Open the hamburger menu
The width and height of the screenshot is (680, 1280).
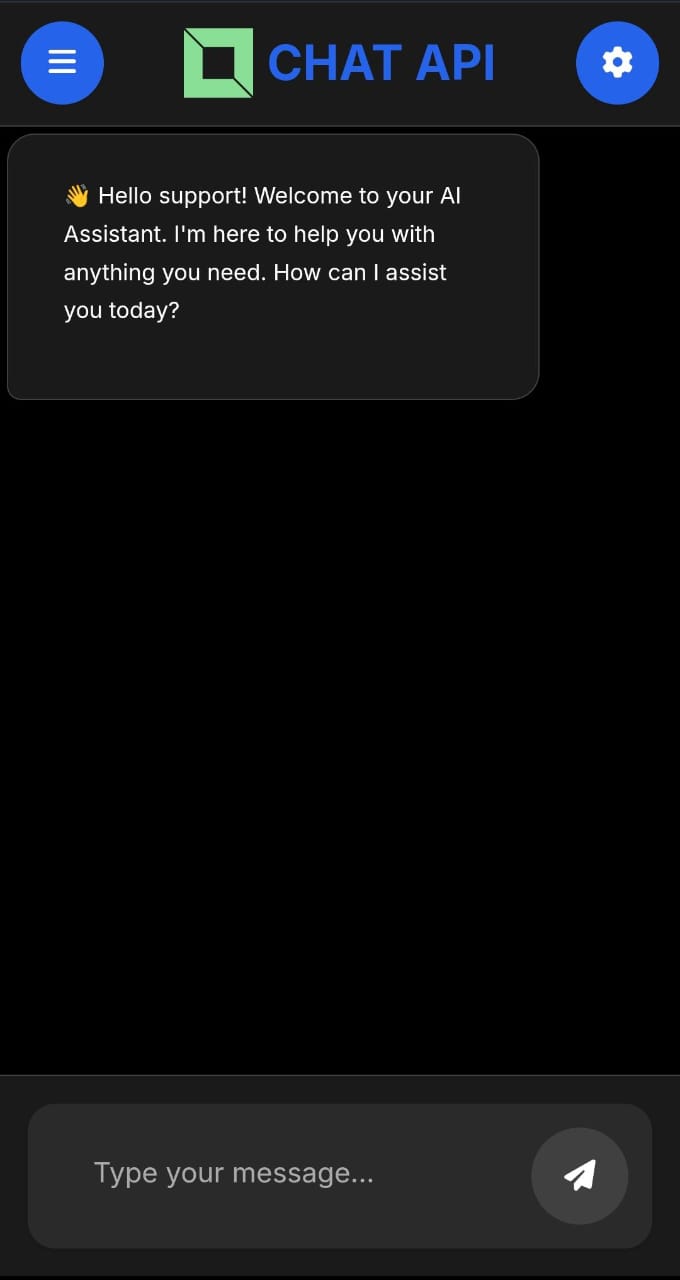point(62,63)
